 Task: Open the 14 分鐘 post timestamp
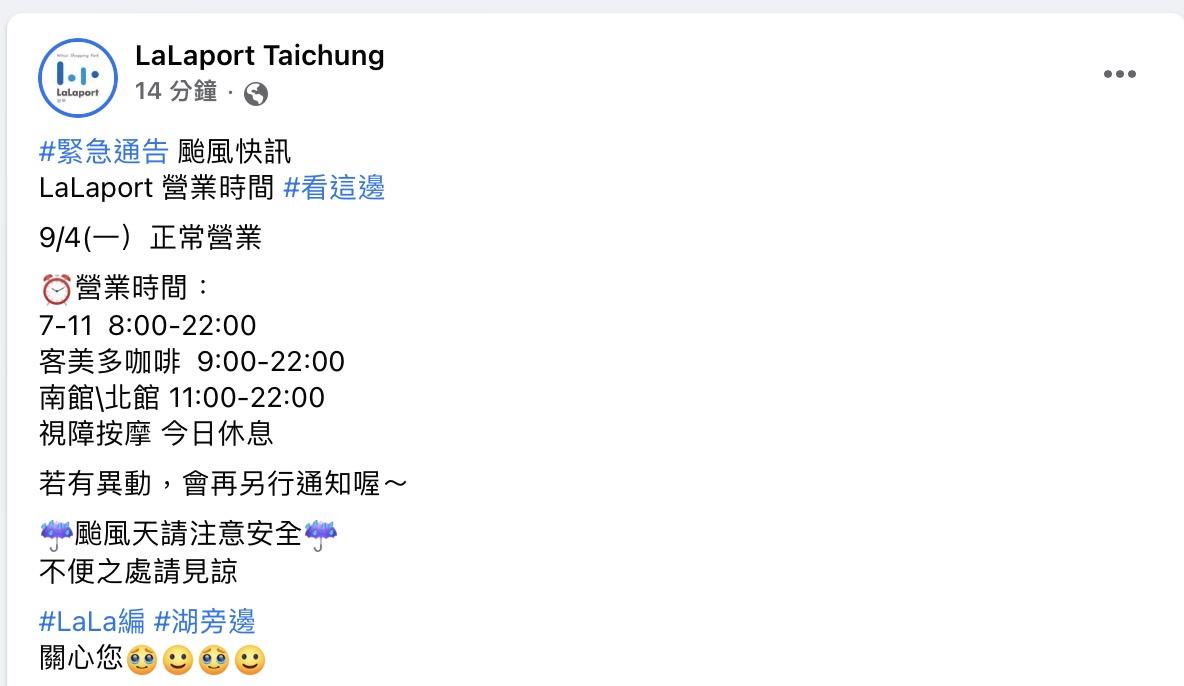(176, 92)
